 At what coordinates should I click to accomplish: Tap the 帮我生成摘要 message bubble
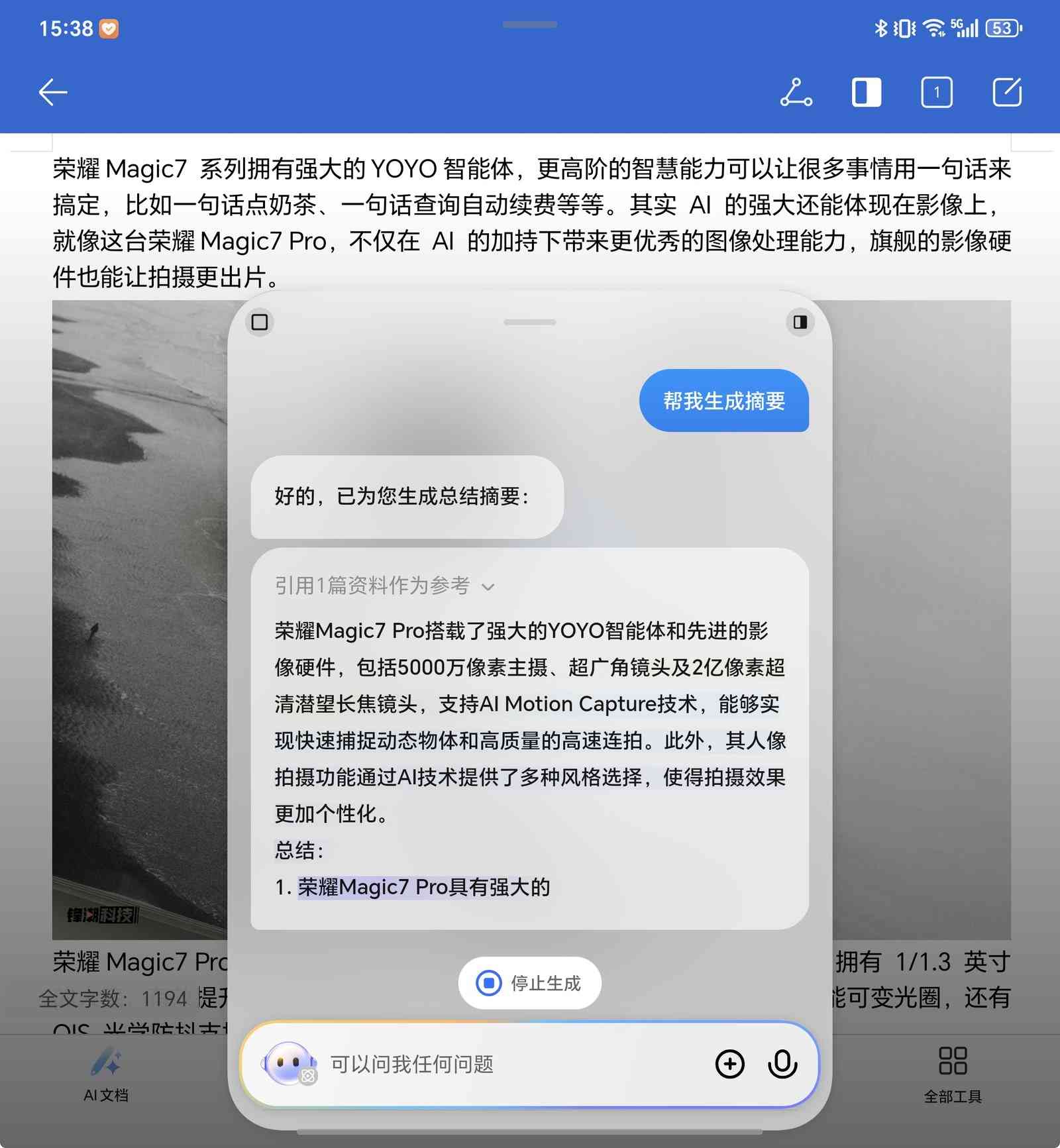coord(724,401)
